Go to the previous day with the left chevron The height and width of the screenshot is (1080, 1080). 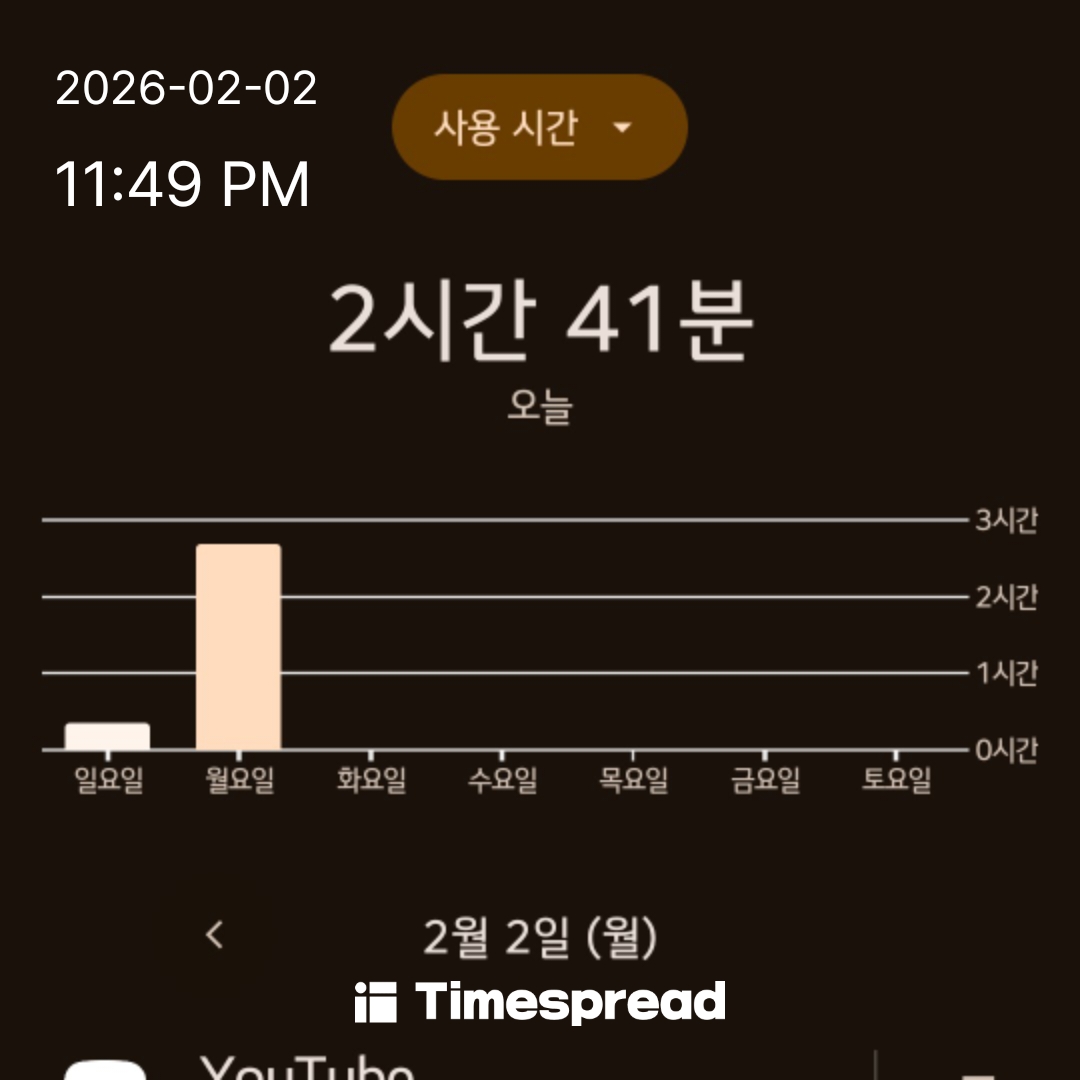(x=214, y=936)
